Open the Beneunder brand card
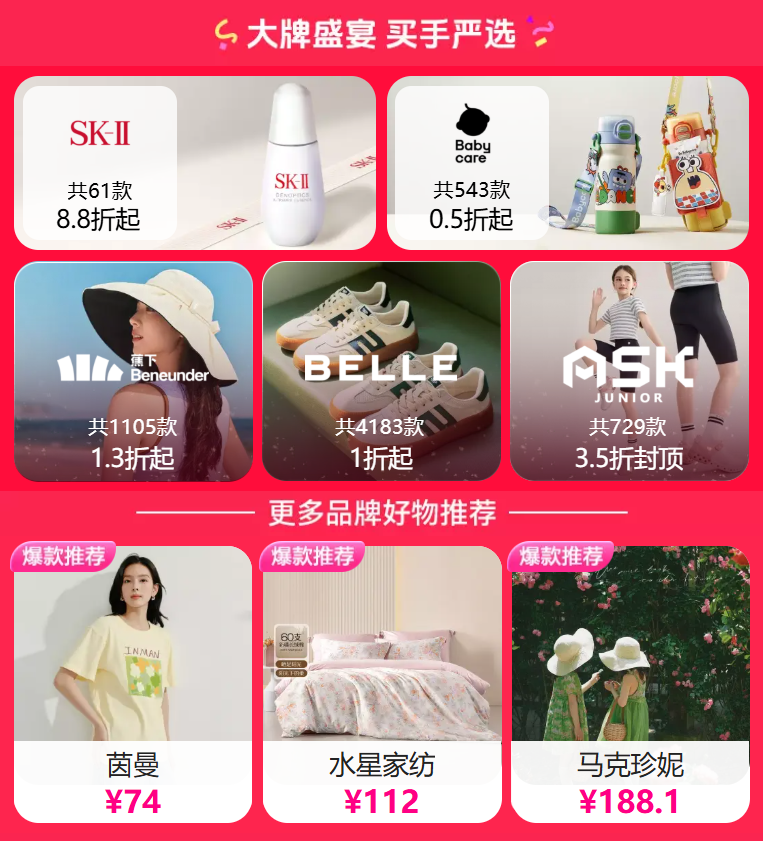The image size is (763, 841). [133, 371]
